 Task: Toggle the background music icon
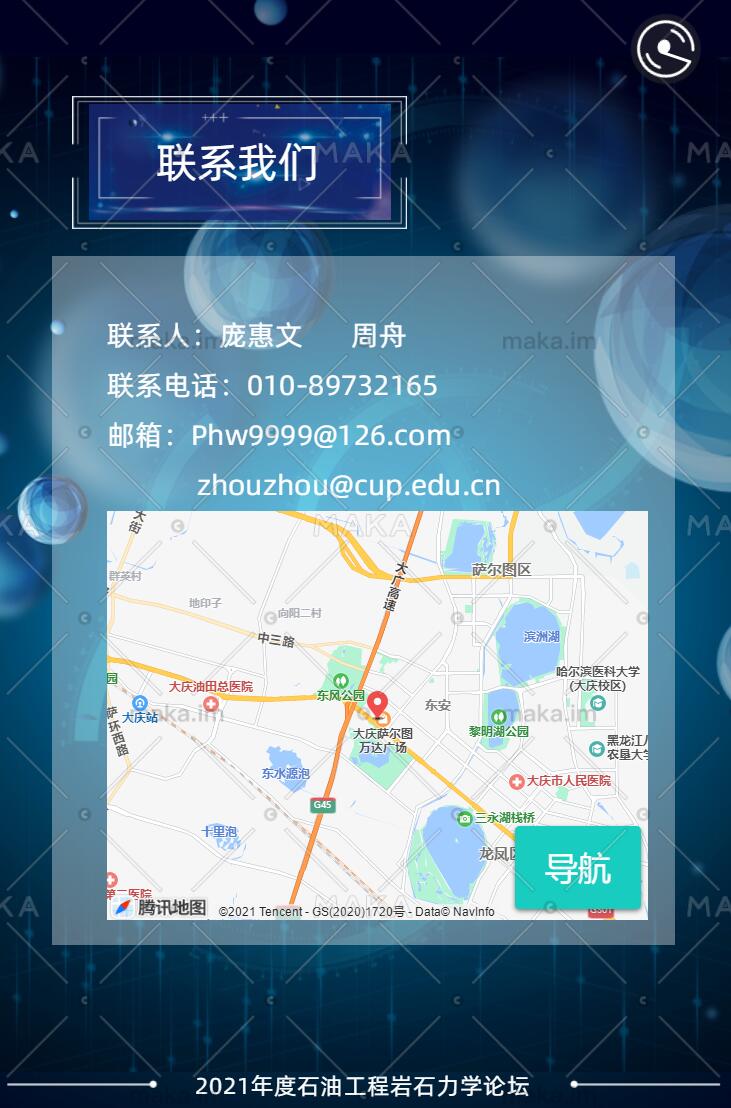pos(666,47)
